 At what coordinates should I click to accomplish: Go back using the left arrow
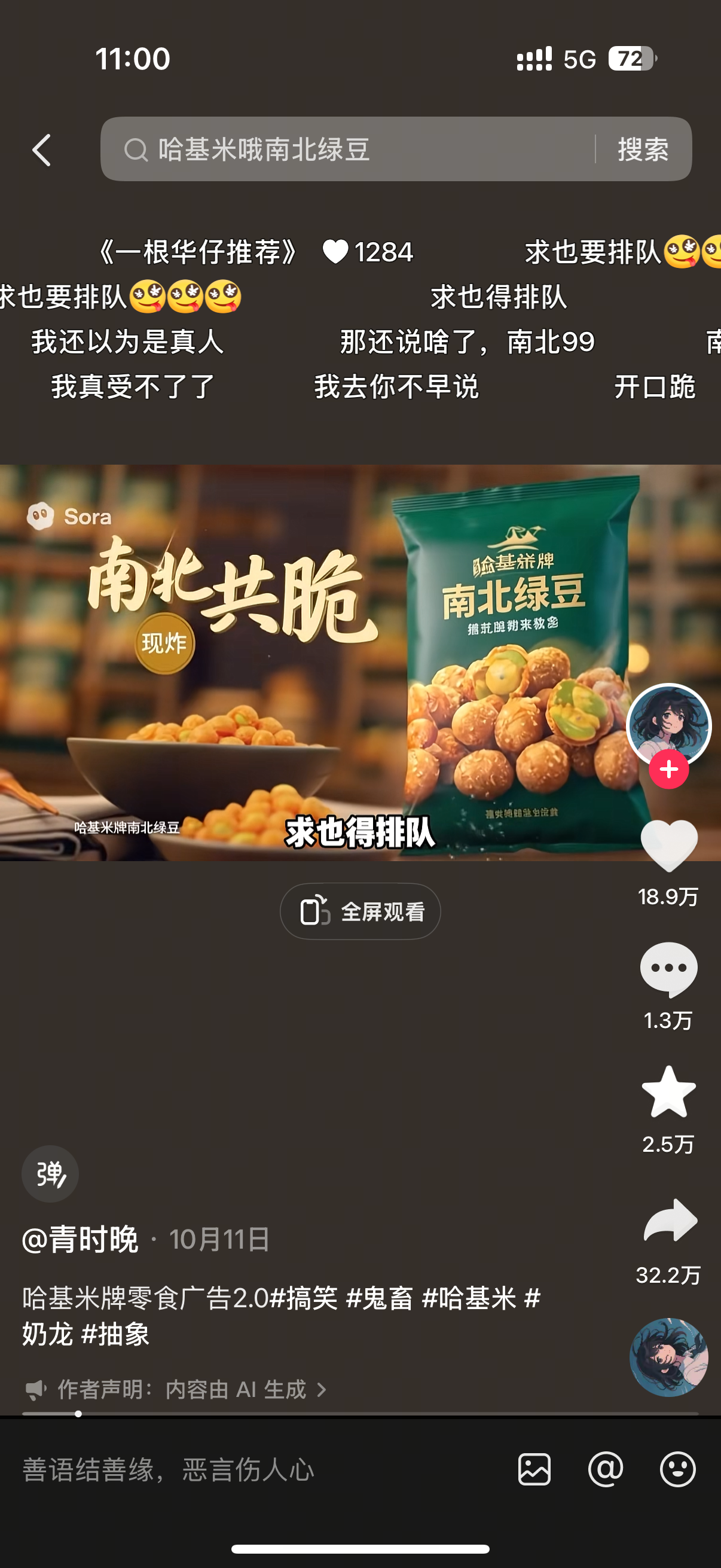tap(41, 150)
